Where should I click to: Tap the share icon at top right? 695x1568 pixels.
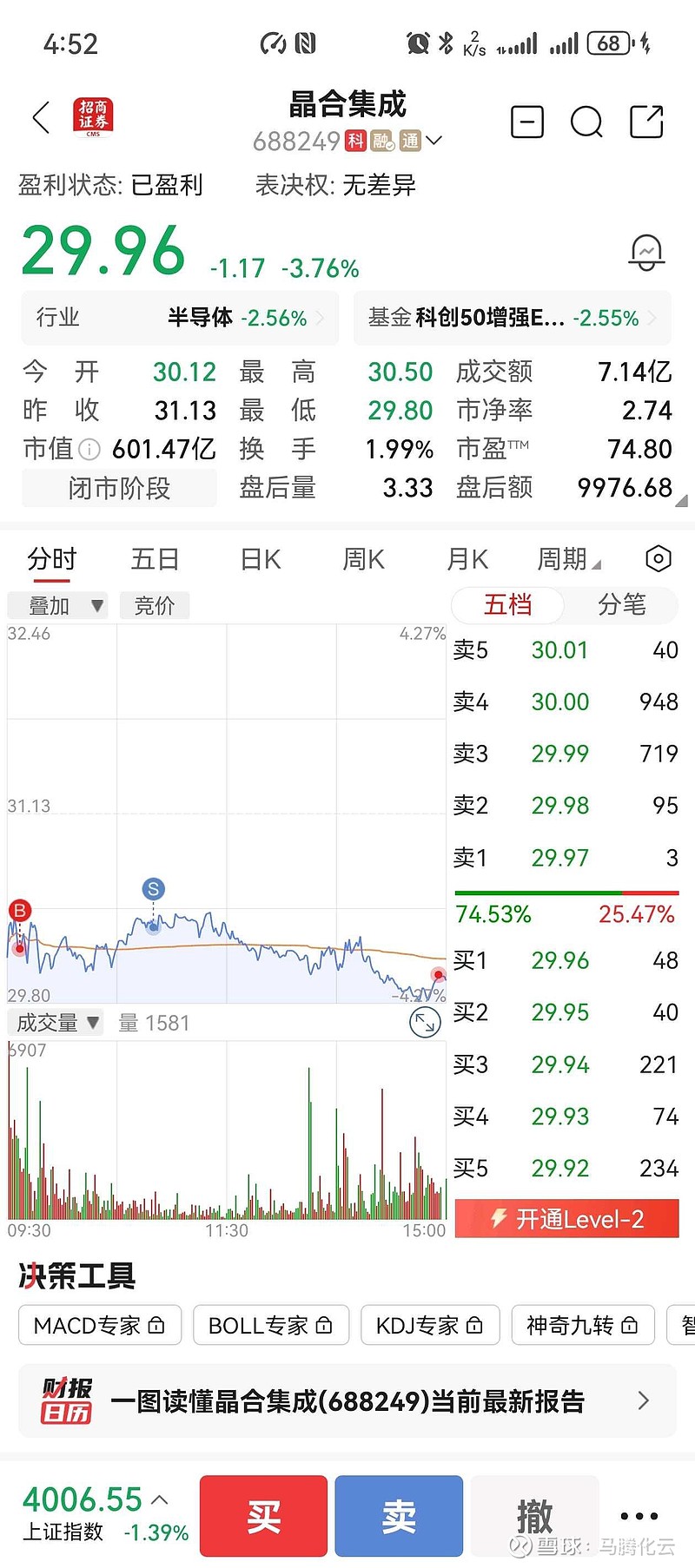[x=646, y=122]
